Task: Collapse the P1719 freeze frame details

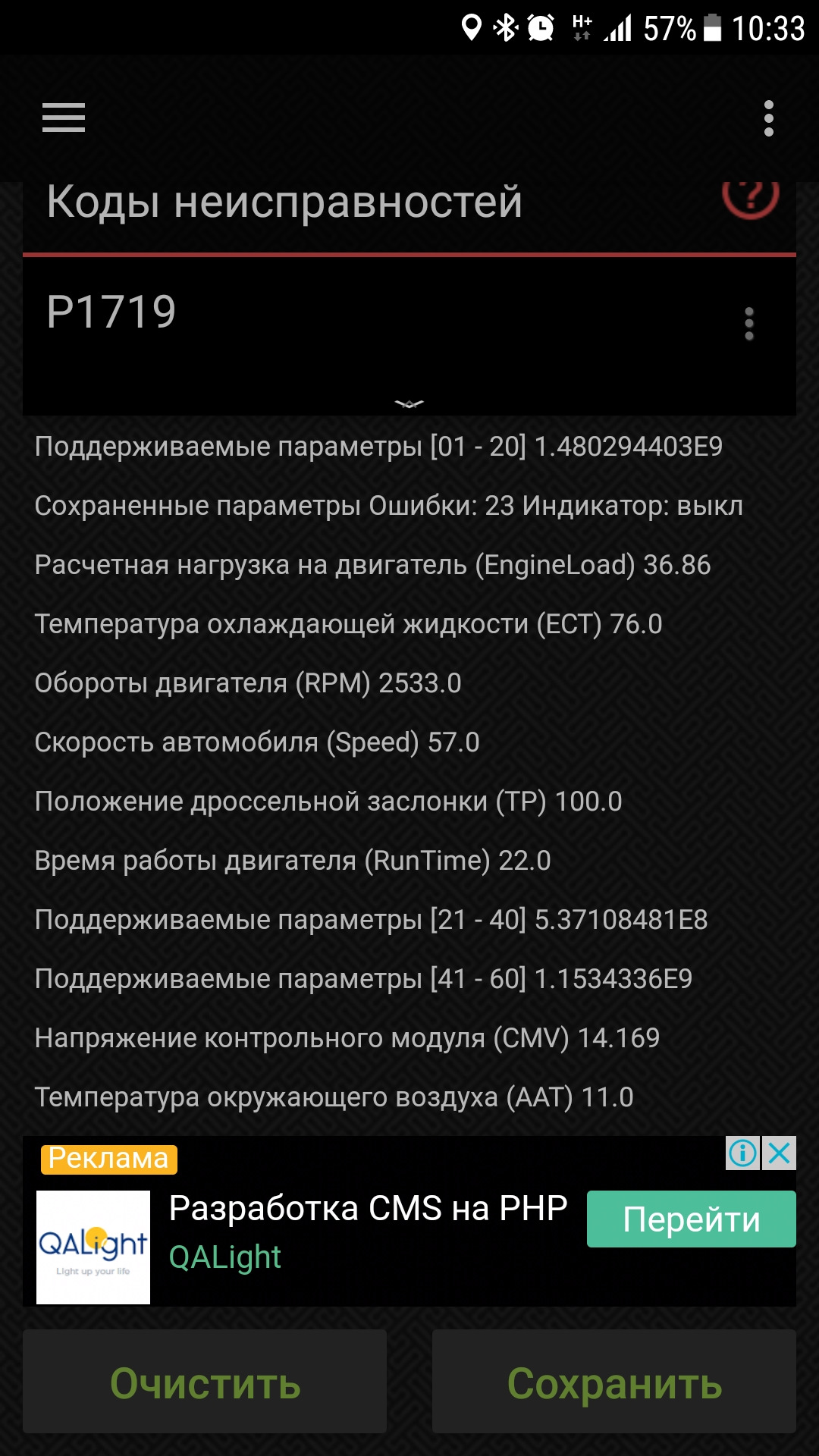Action: click(x=409, y=404)
